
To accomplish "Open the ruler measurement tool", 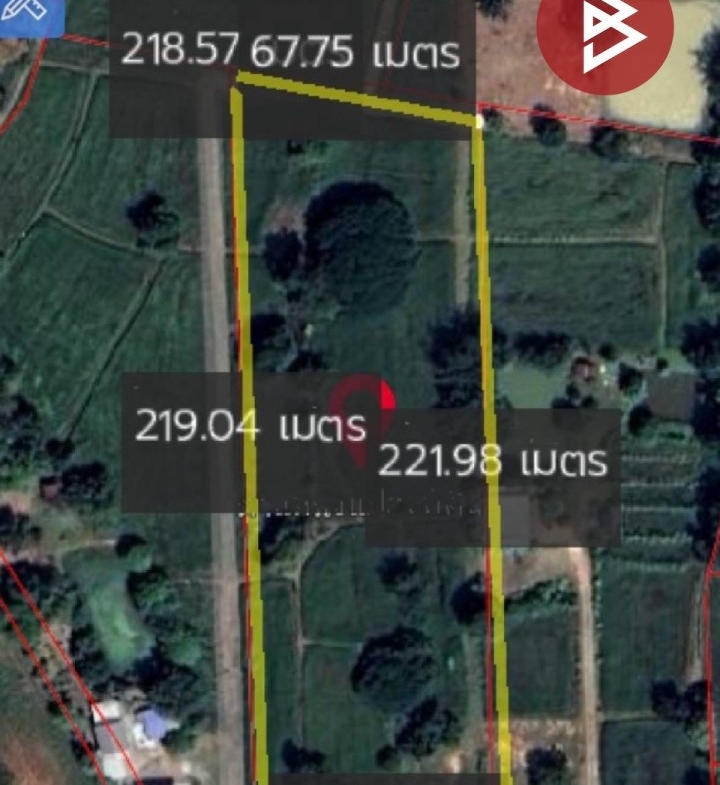I will [27, 13].
